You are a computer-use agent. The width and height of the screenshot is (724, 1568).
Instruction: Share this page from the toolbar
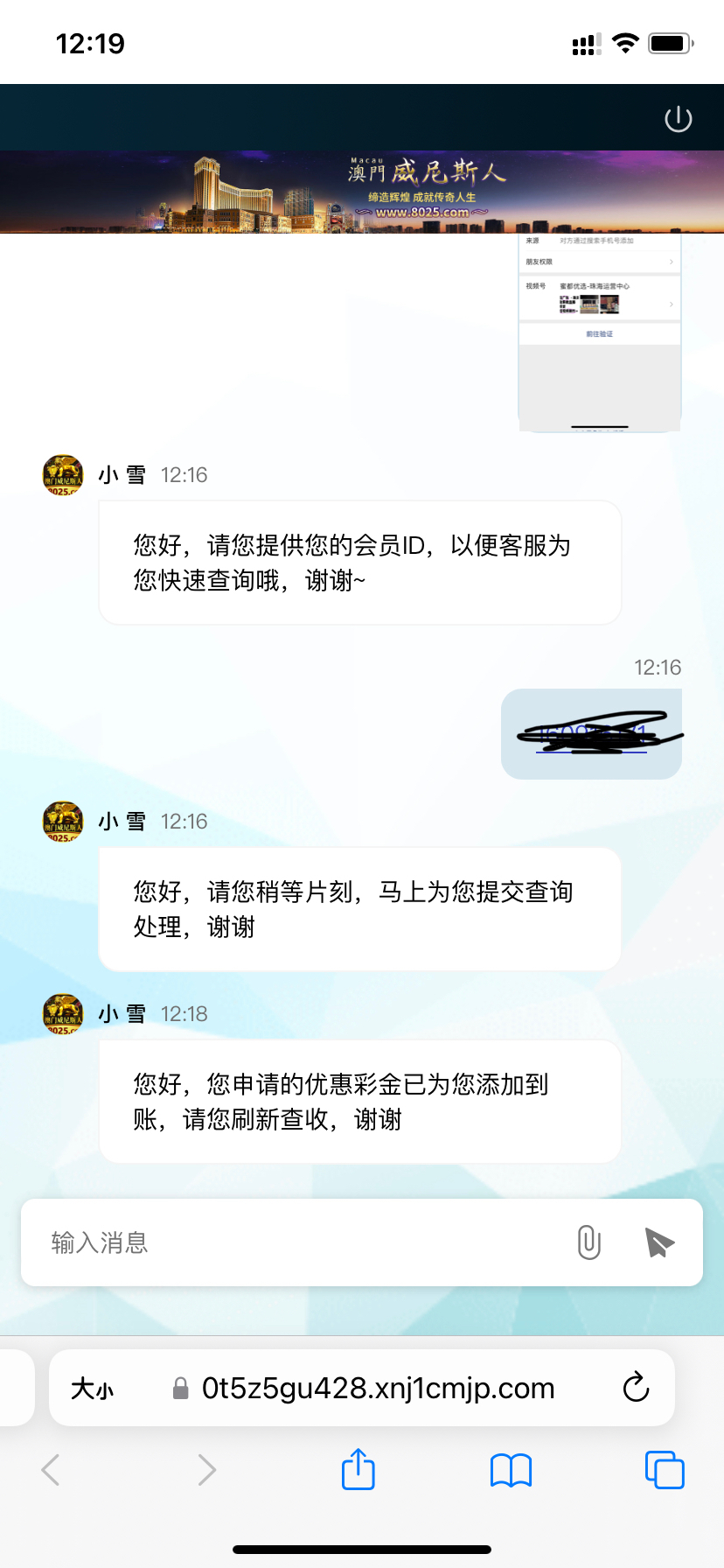[359, 1470]
